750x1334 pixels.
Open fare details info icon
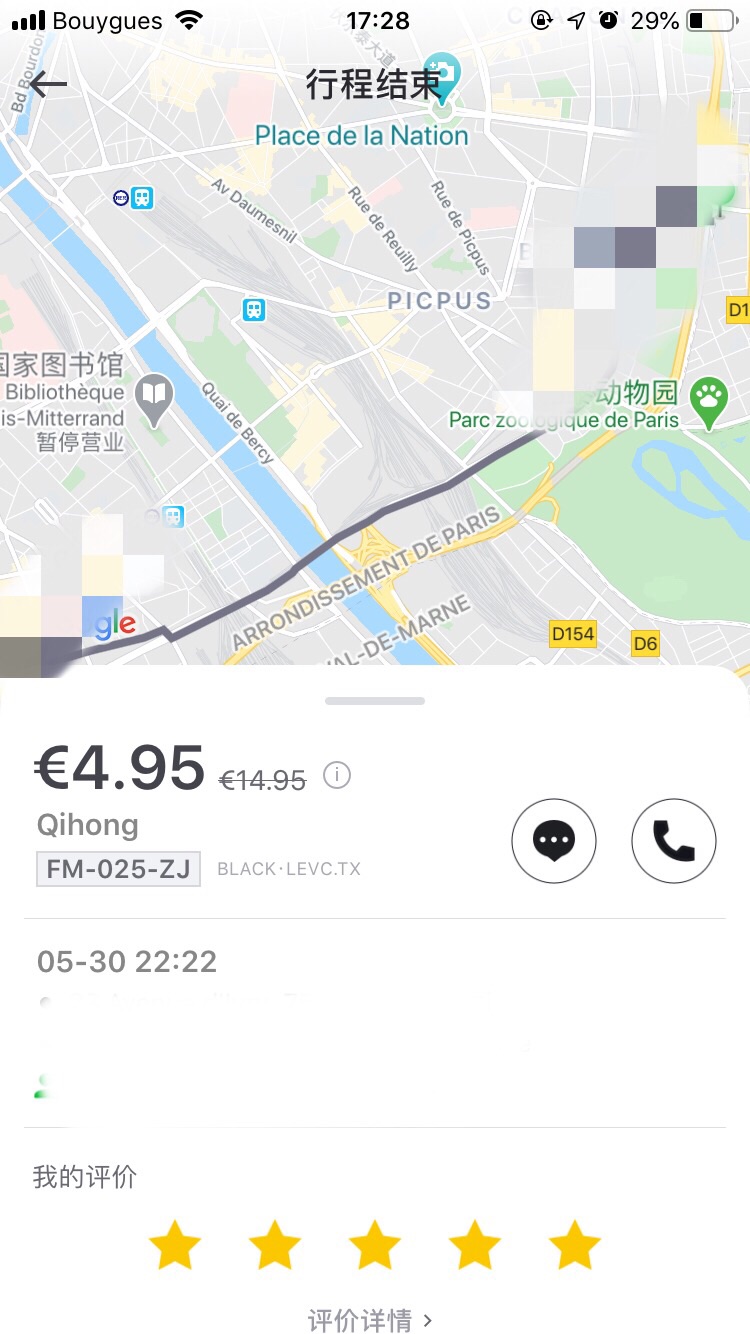338,775
